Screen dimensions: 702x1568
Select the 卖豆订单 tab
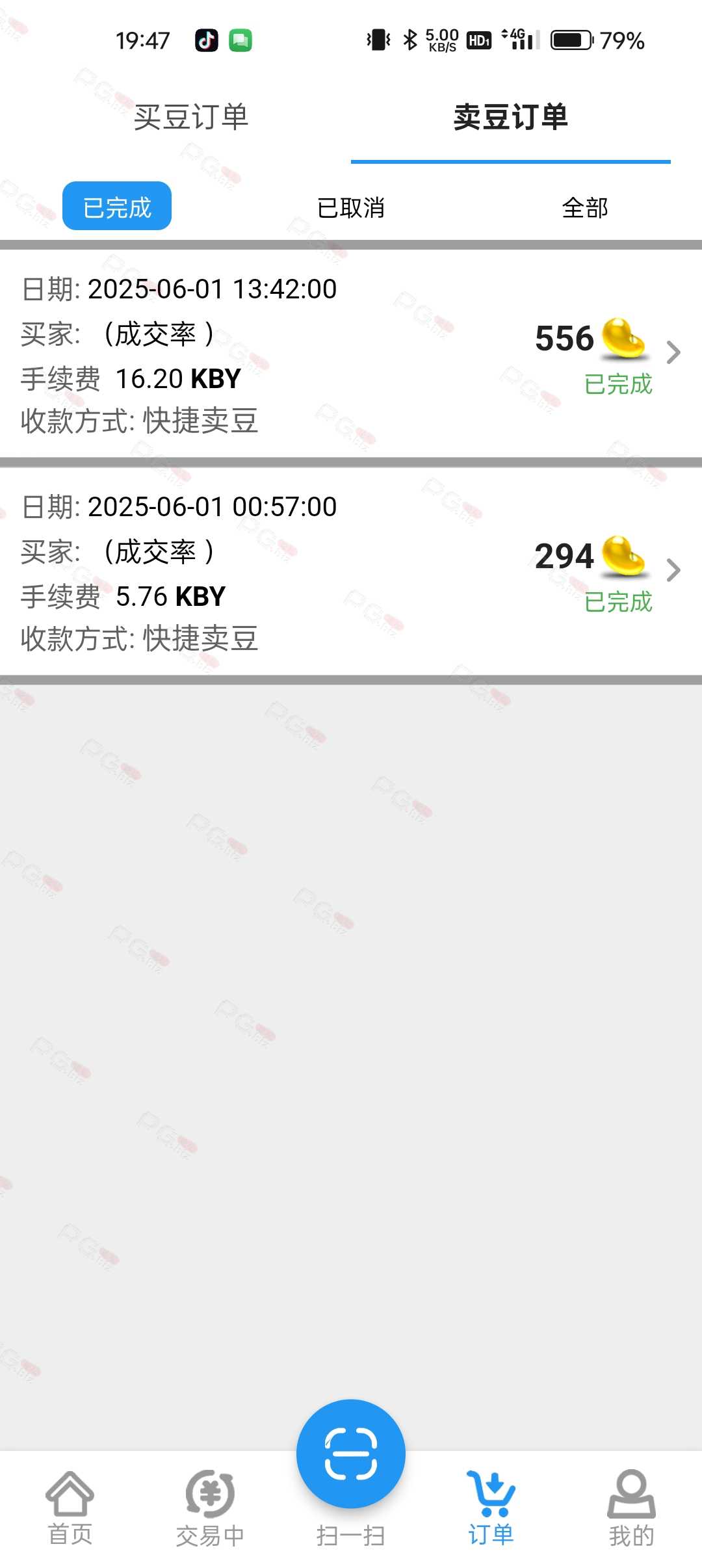tap(511, 118)
